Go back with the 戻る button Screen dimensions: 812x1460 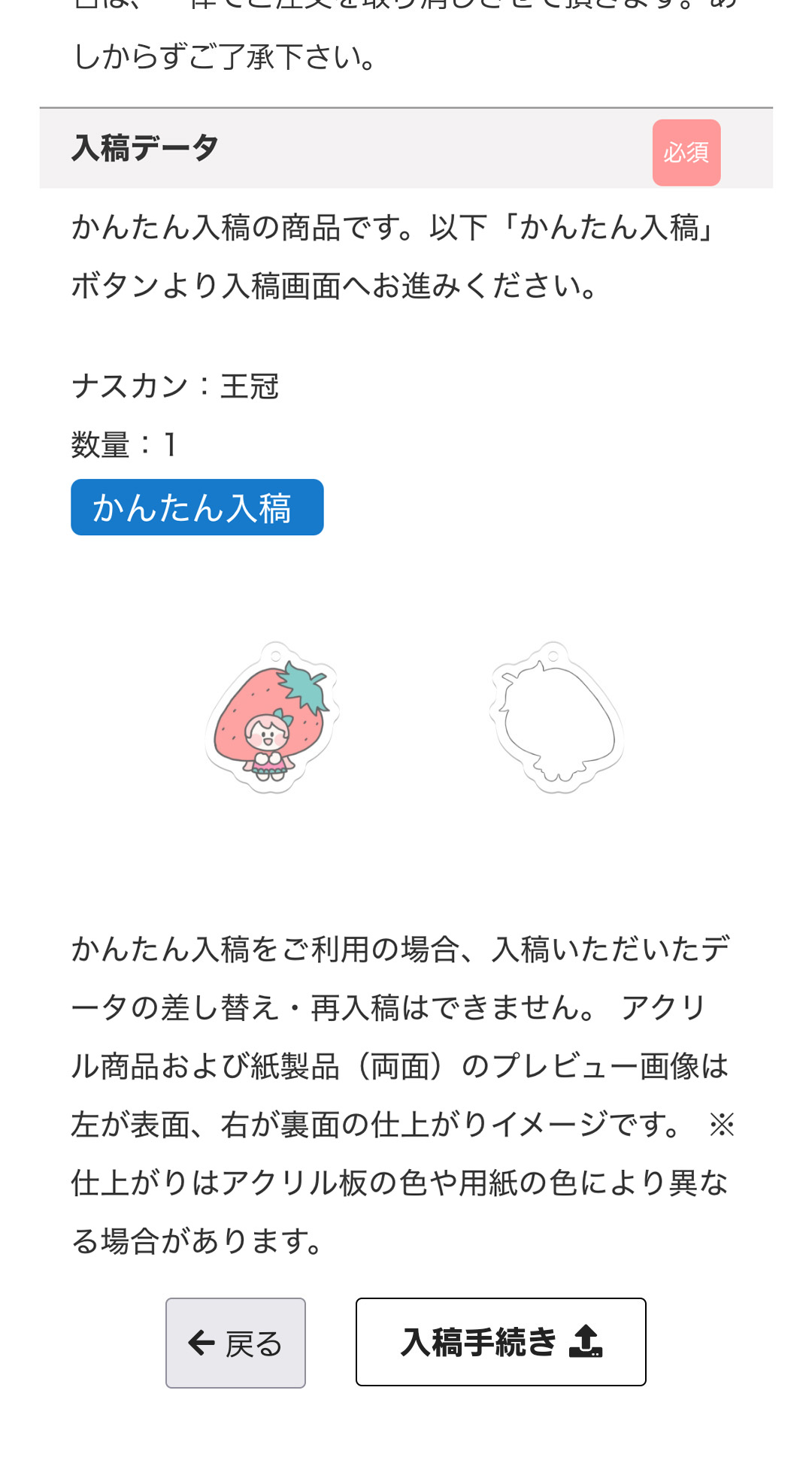[x=235, y=1343]
